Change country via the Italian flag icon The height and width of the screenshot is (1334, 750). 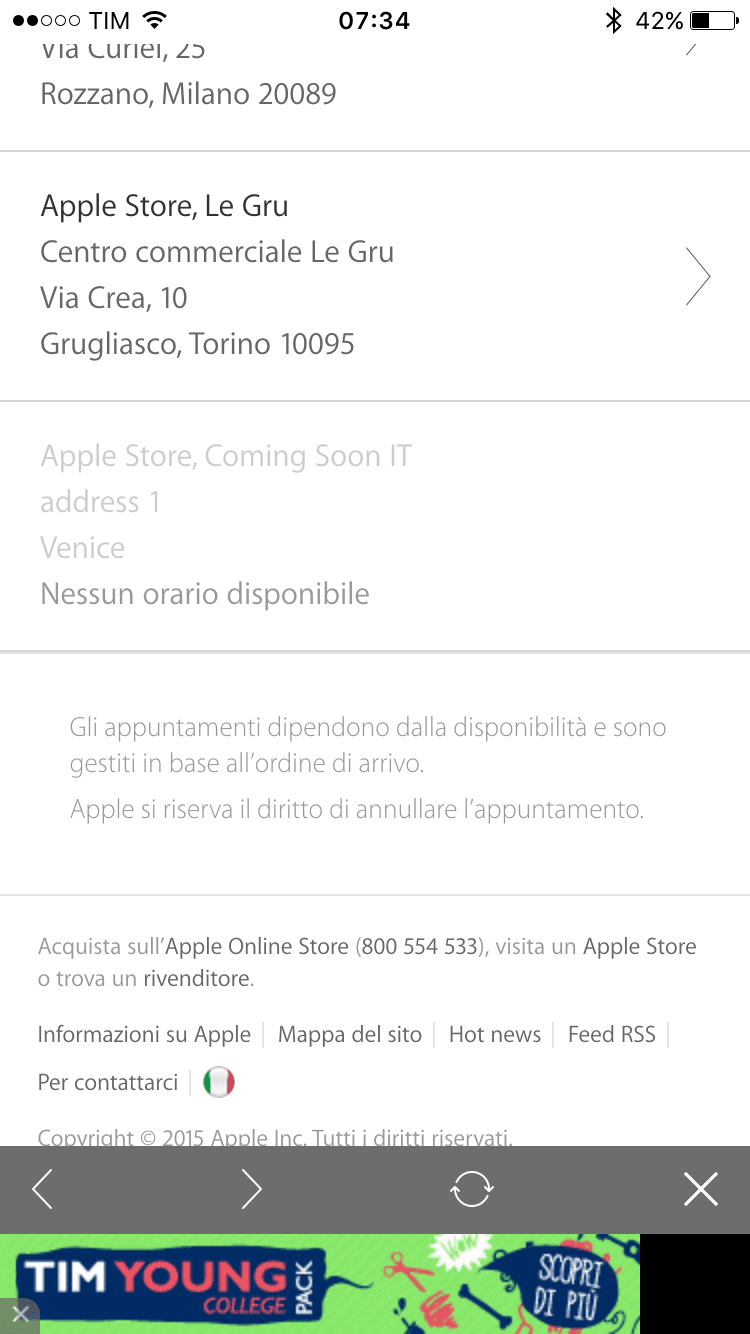coord(218,1082)
